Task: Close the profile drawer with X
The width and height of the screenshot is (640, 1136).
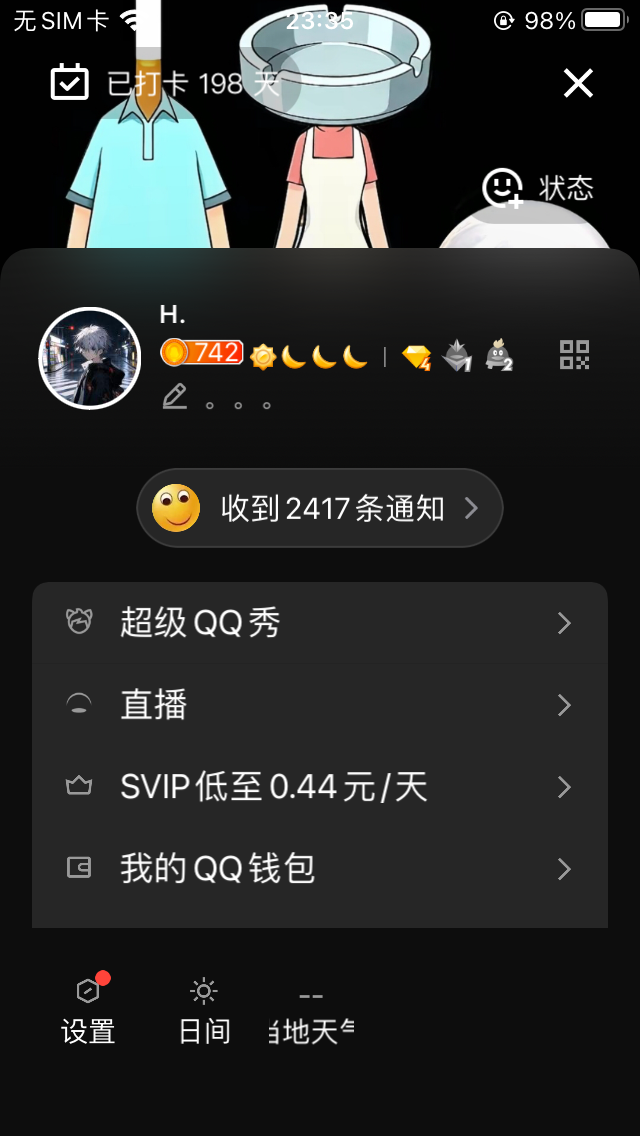Action: pos(578,83)
